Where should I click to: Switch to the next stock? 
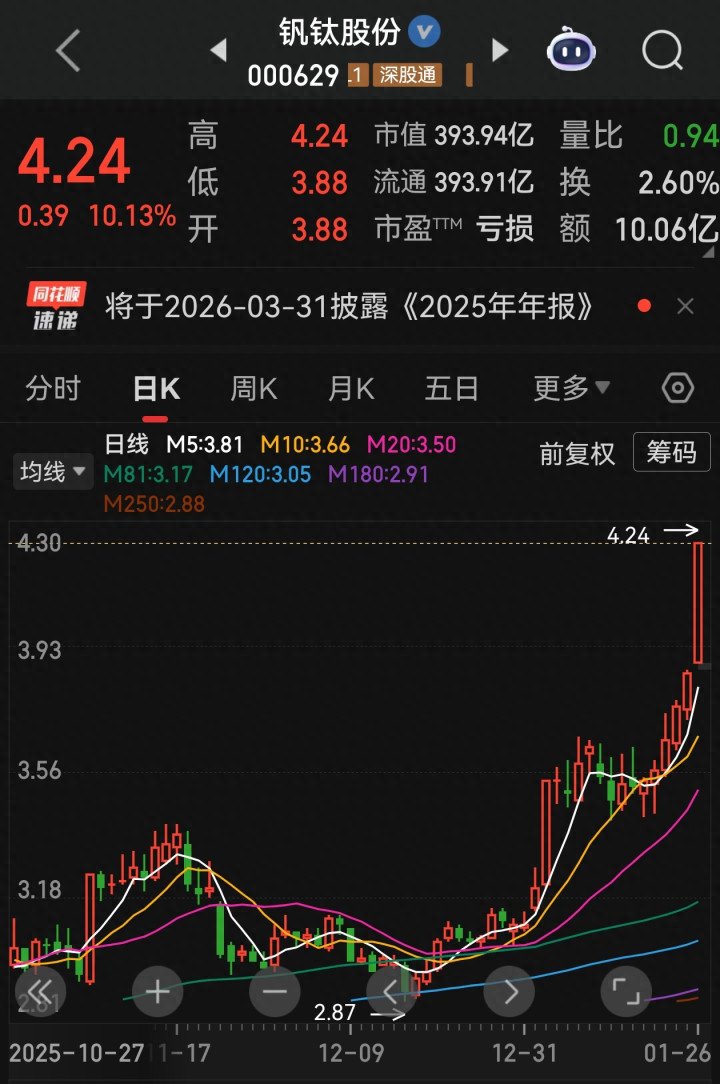click(x=500, y=50)
